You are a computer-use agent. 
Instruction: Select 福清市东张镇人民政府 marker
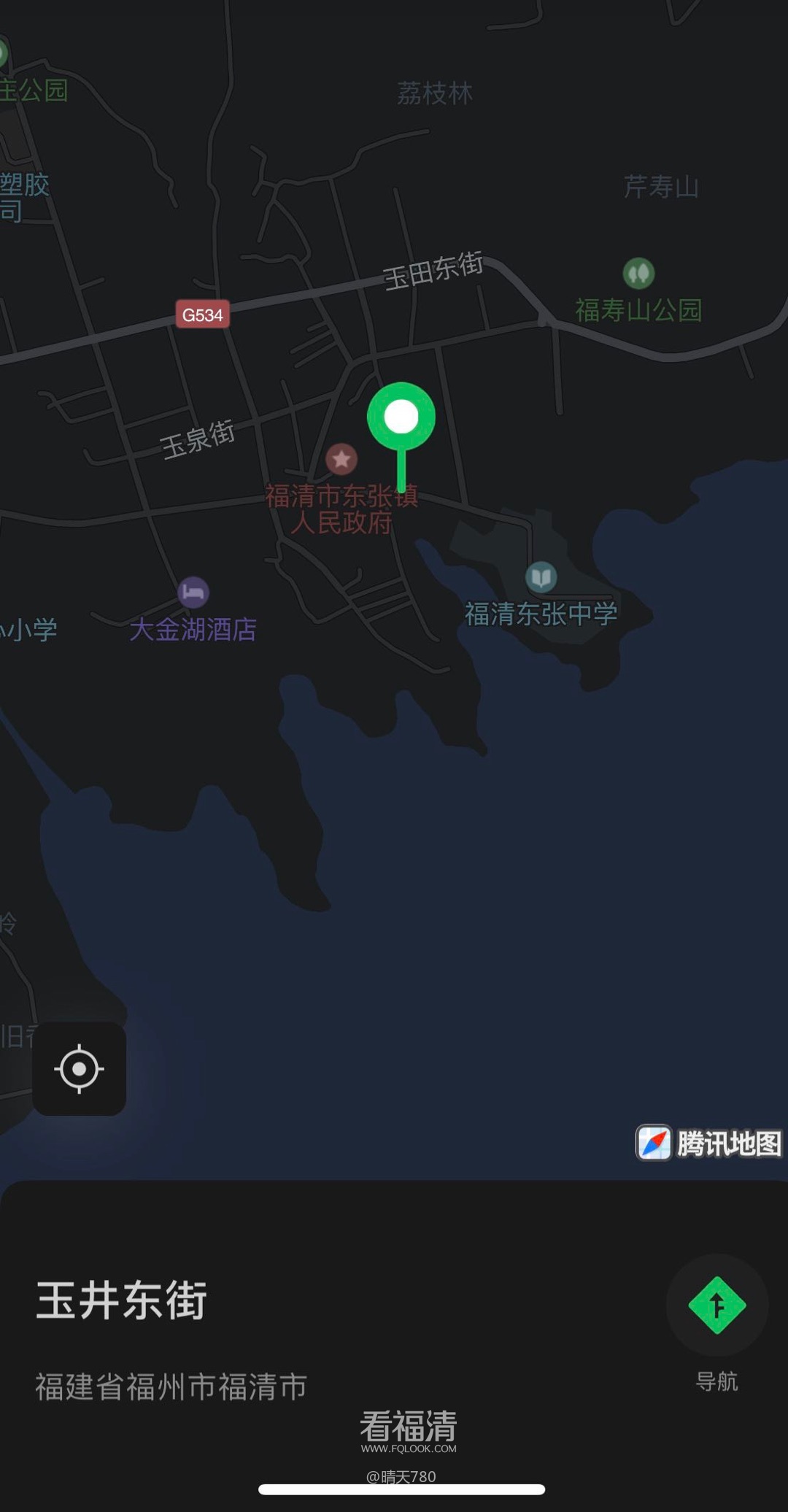click(341, 460)
